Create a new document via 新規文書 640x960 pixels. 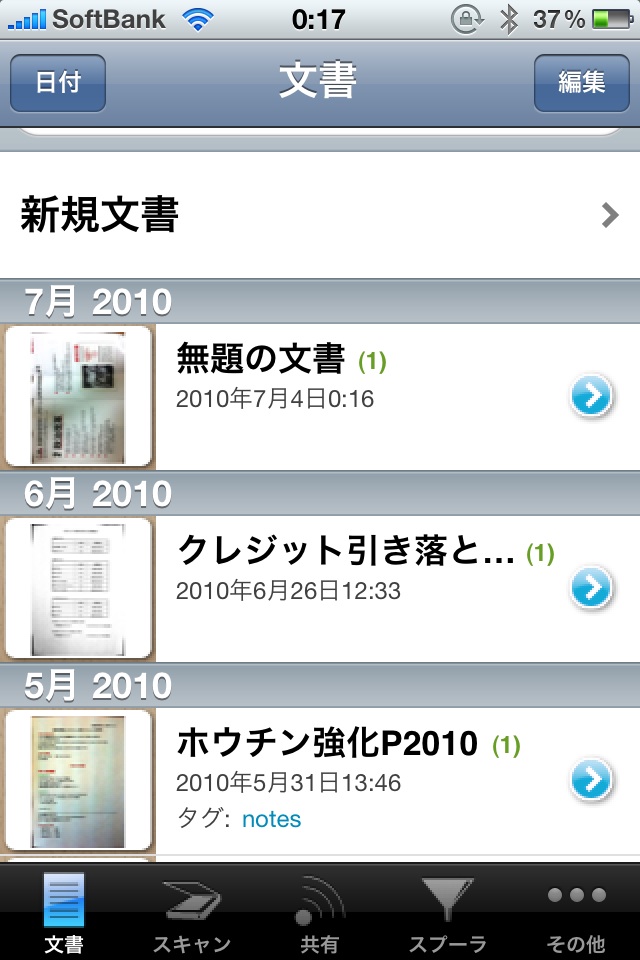point(320,215)
